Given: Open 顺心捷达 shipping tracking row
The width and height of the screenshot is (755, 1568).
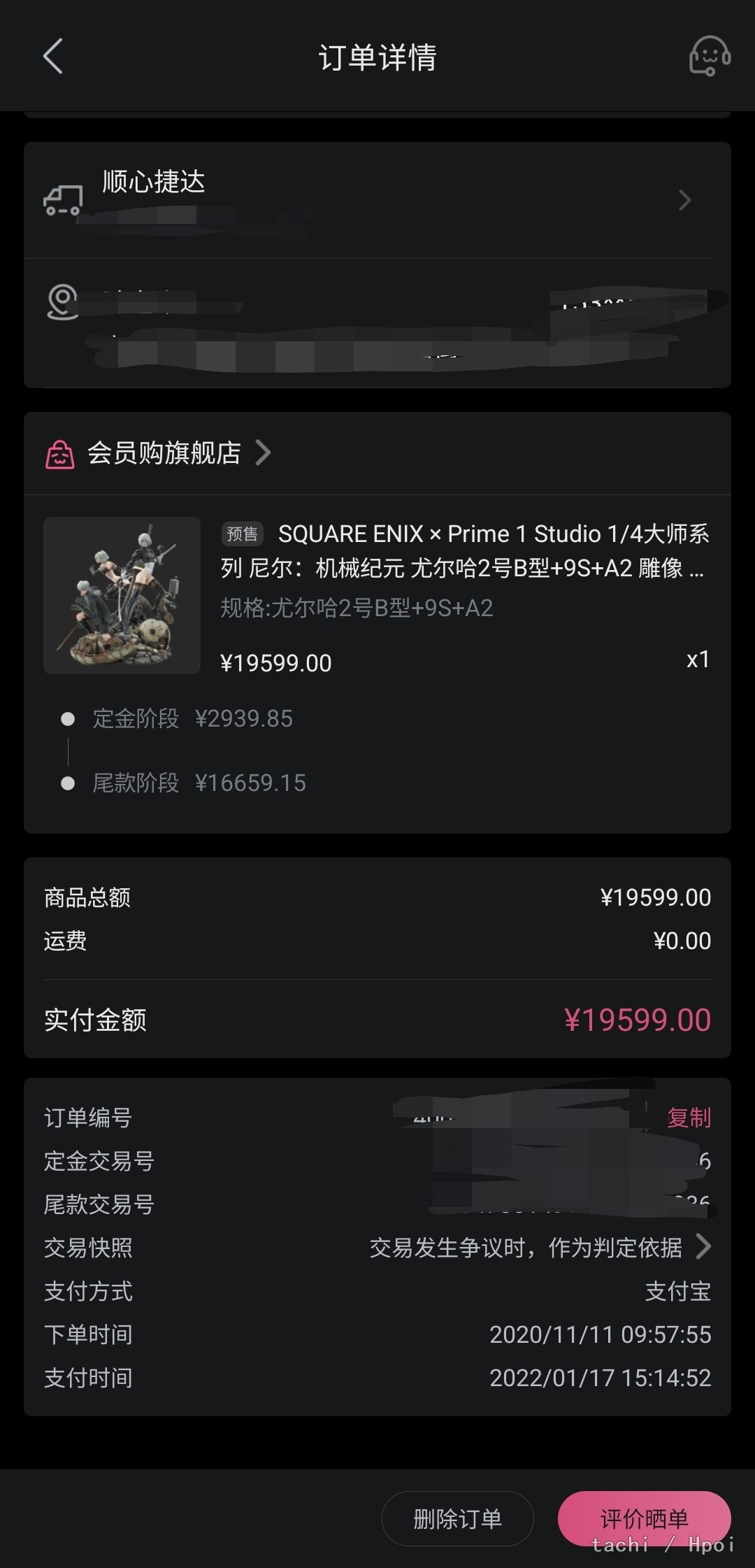Looking at the screenshot, I should 377,201.
